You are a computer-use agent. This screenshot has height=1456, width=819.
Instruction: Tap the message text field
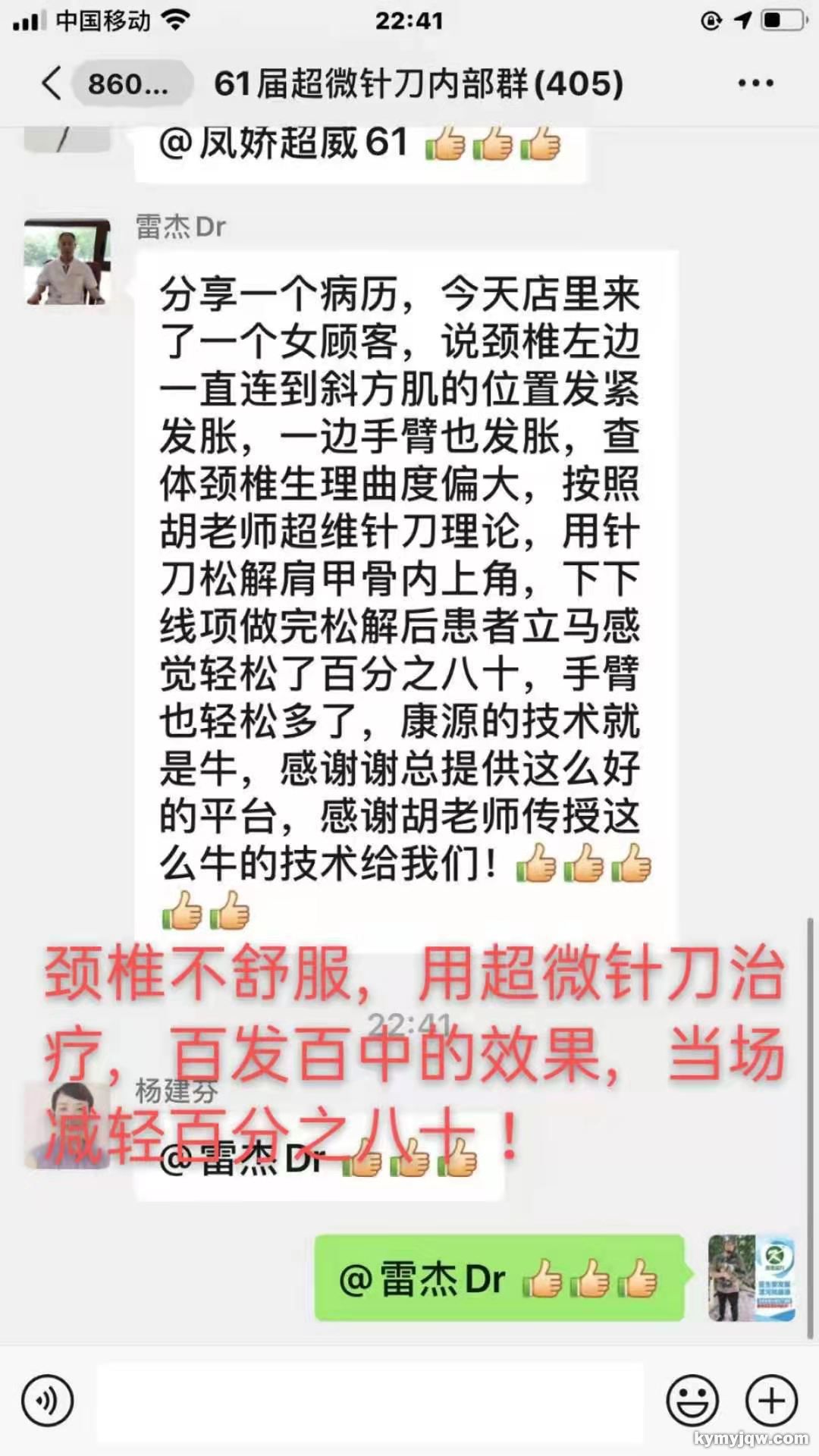[370, 1400]
